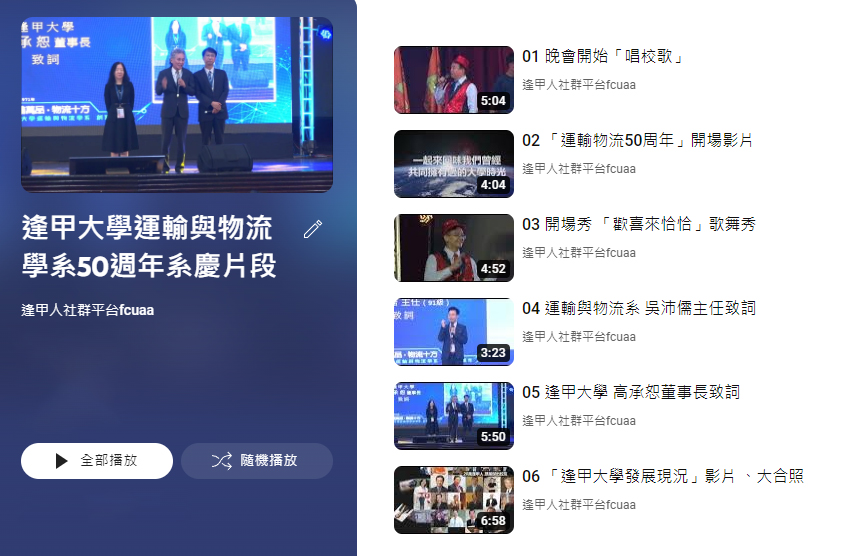Edit the playlist title with pencil icon
The height and width of the screenshot is (556, 849).
[x=313, y=229]
